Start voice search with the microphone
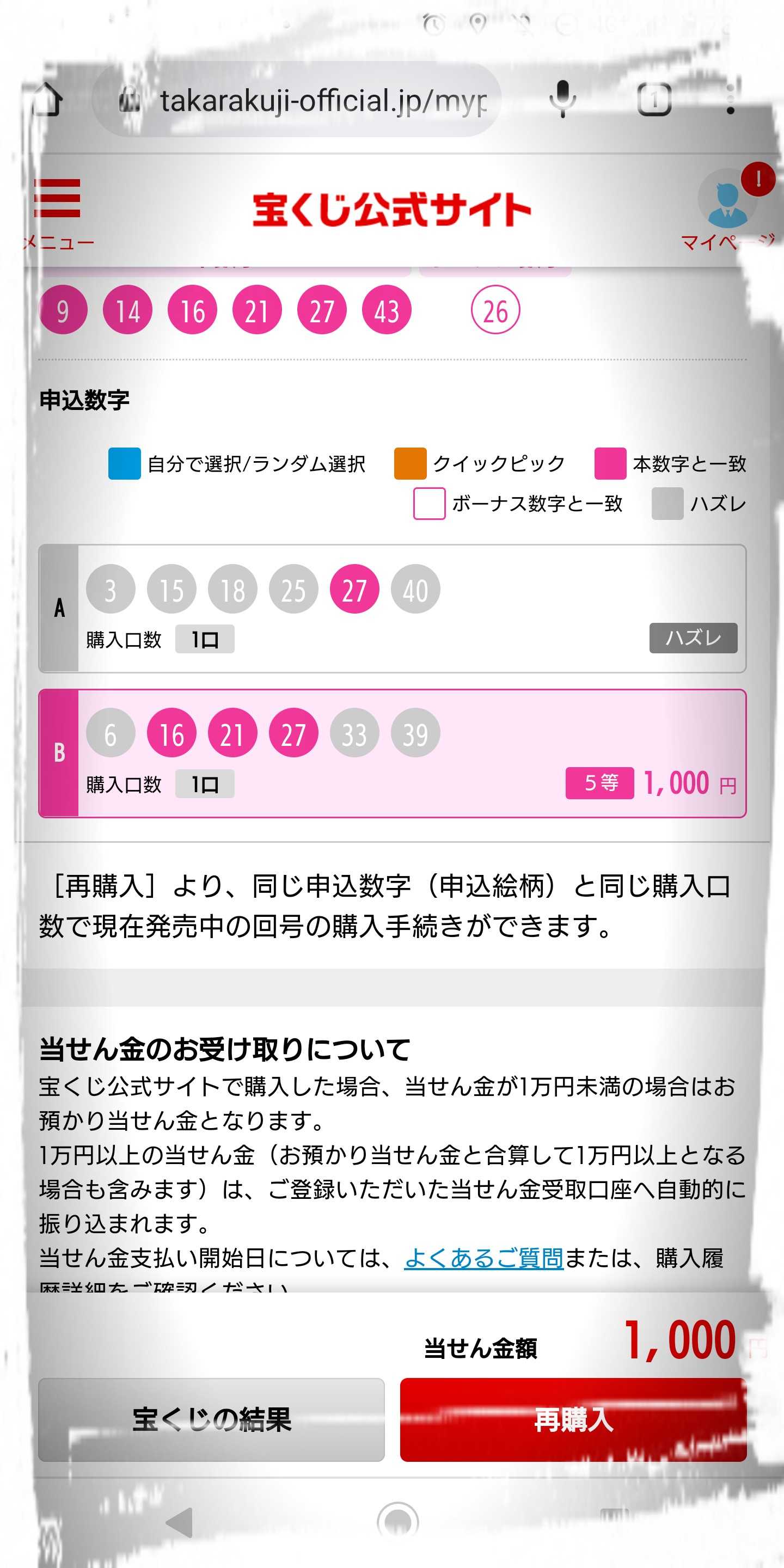This screenshot has width=784, height=1568. (562, 99)
